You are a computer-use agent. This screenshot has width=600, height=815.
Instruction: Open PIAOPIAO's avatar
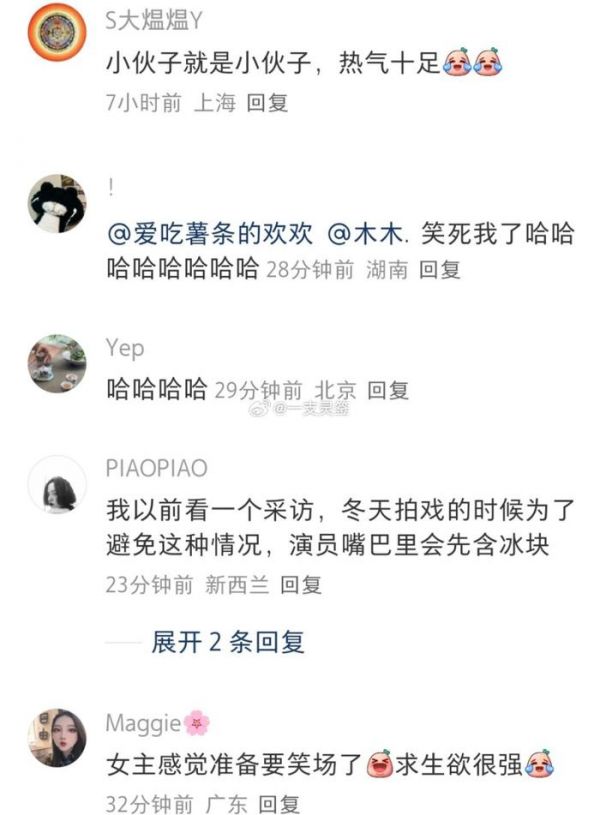[56, 486]
